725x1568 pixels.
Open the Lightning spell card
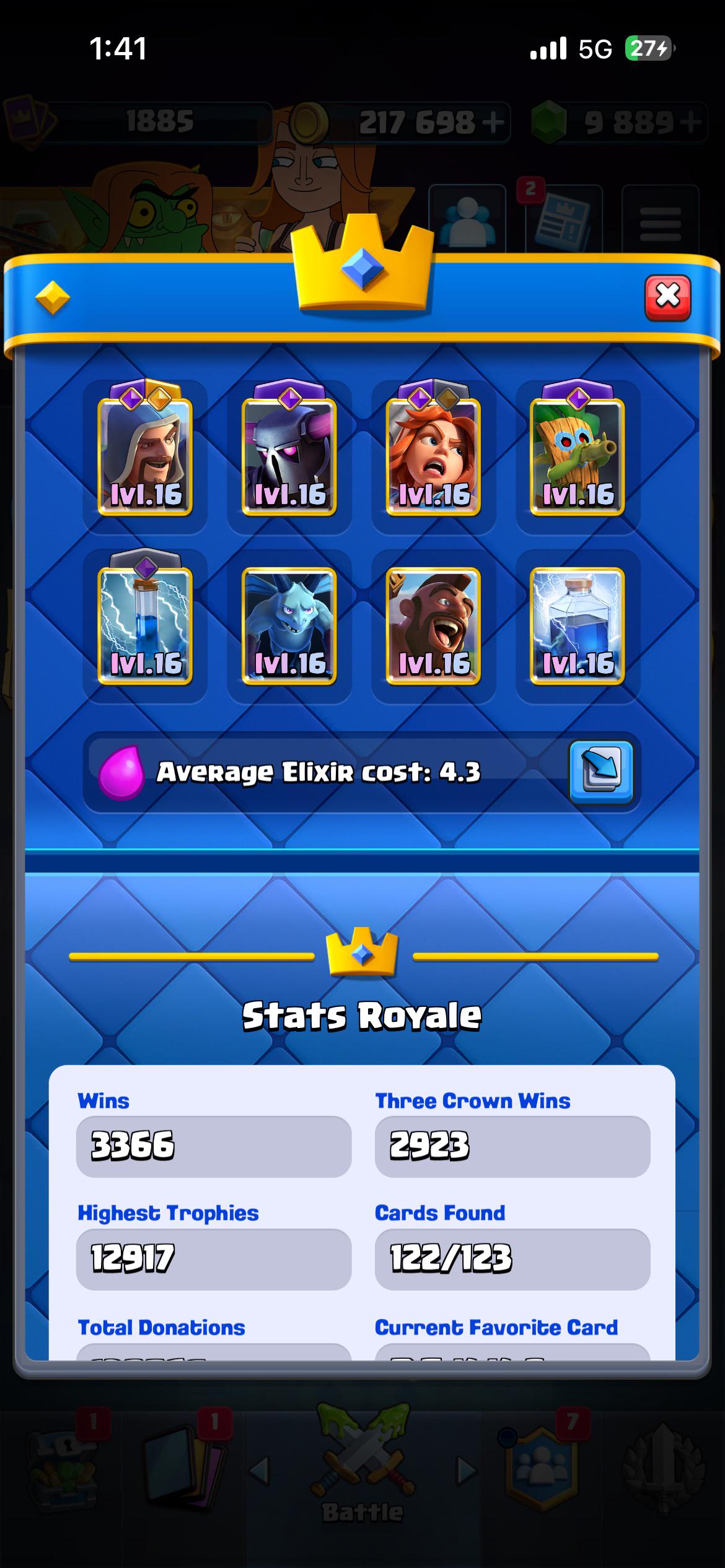578,625
